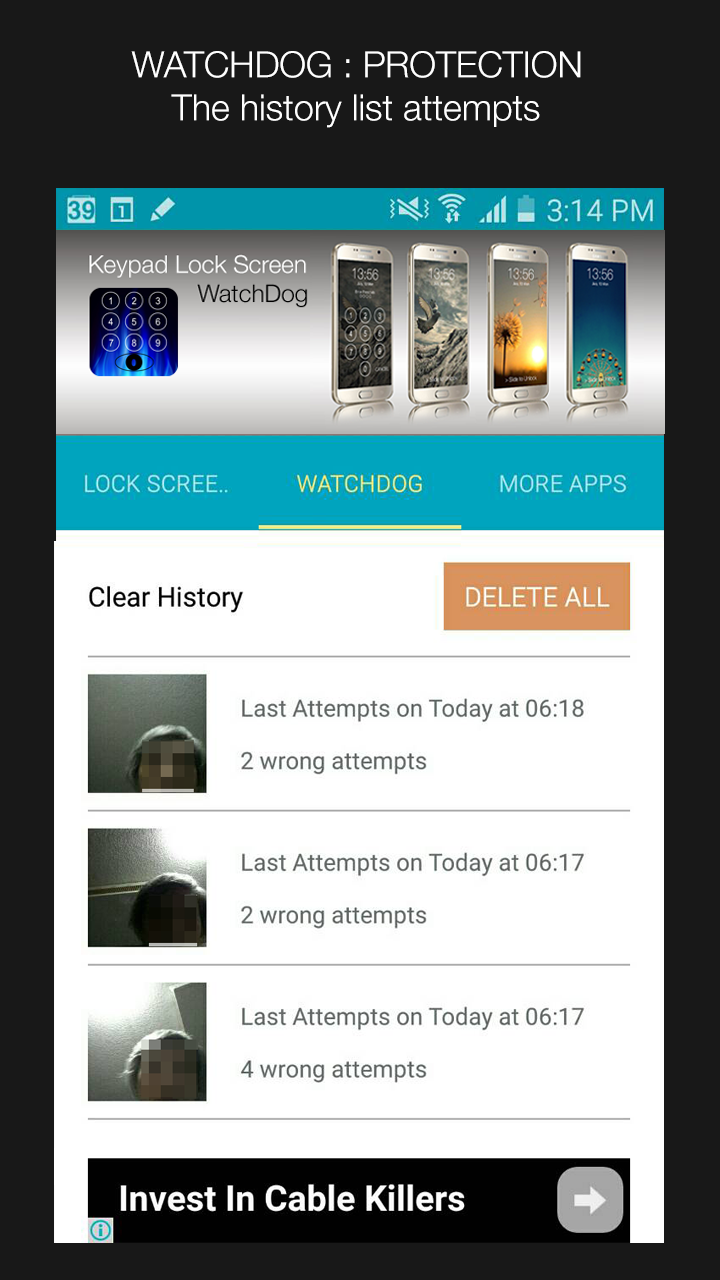The width and height of the screenshot is (720, 1280).
Task: Open the MORE APPS tab
Action: click(562, 484)
